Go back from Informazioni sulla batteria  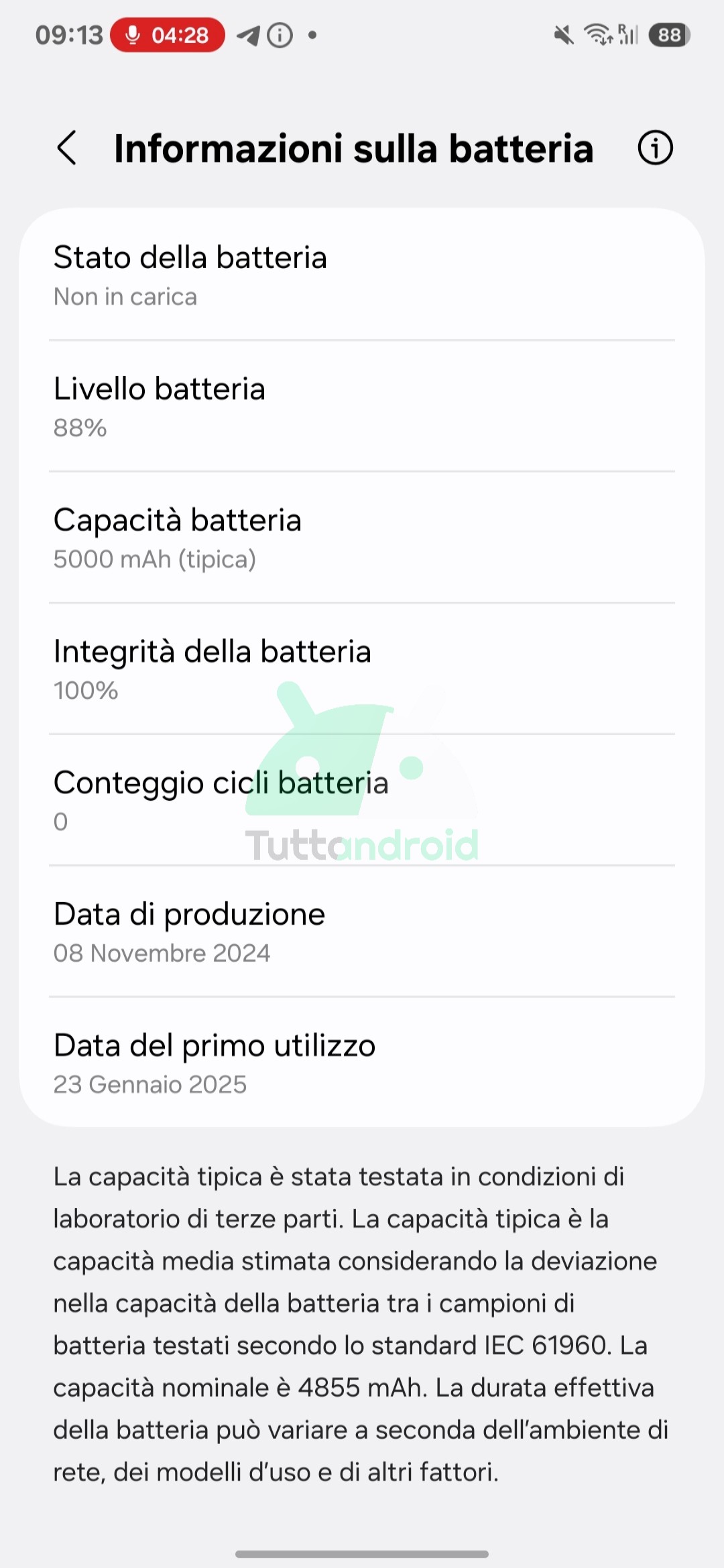click(x=66, y=147)
